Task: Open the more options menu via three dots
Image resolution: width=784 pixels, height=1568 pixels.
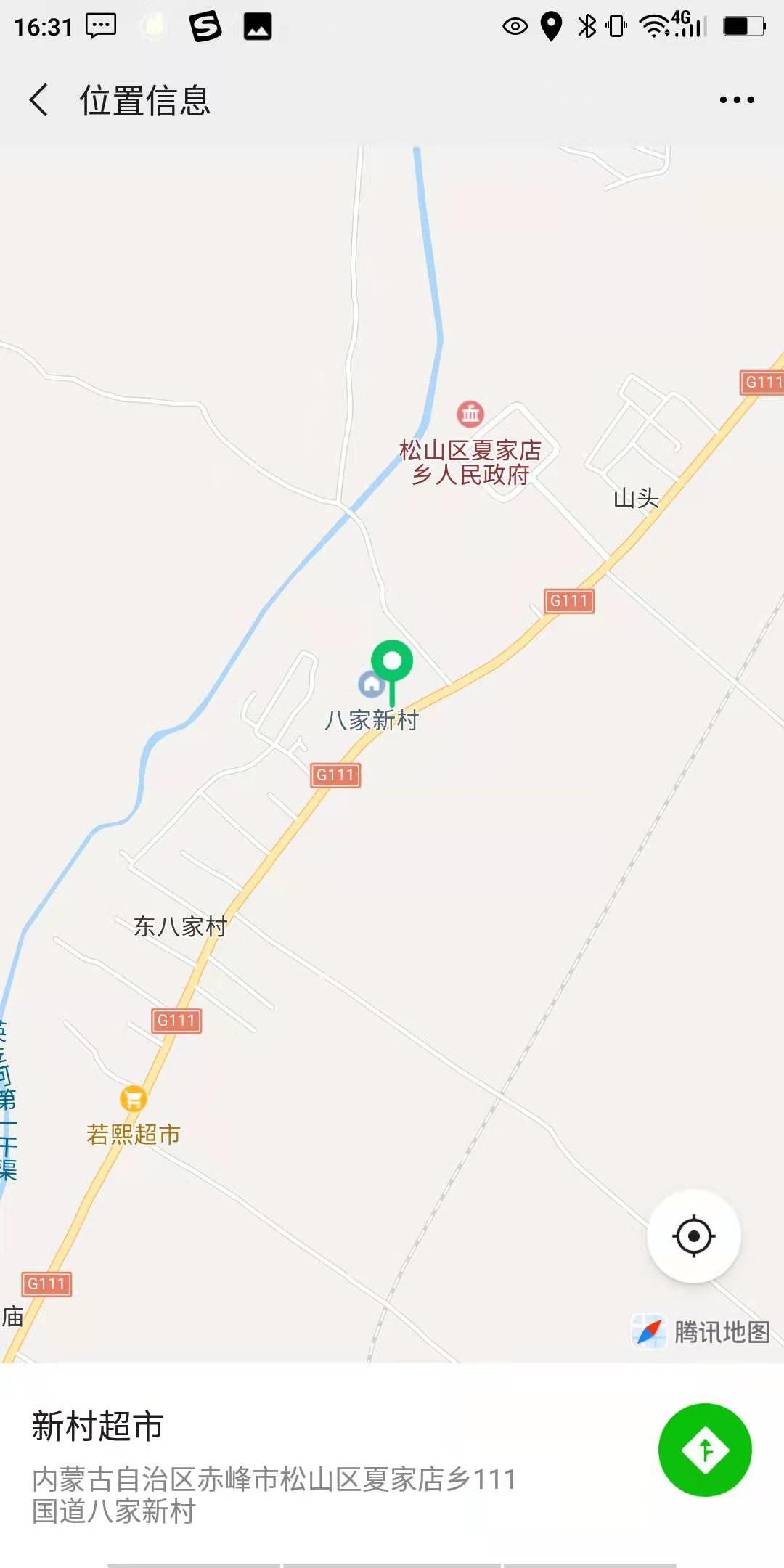Action: pos(735,102)
